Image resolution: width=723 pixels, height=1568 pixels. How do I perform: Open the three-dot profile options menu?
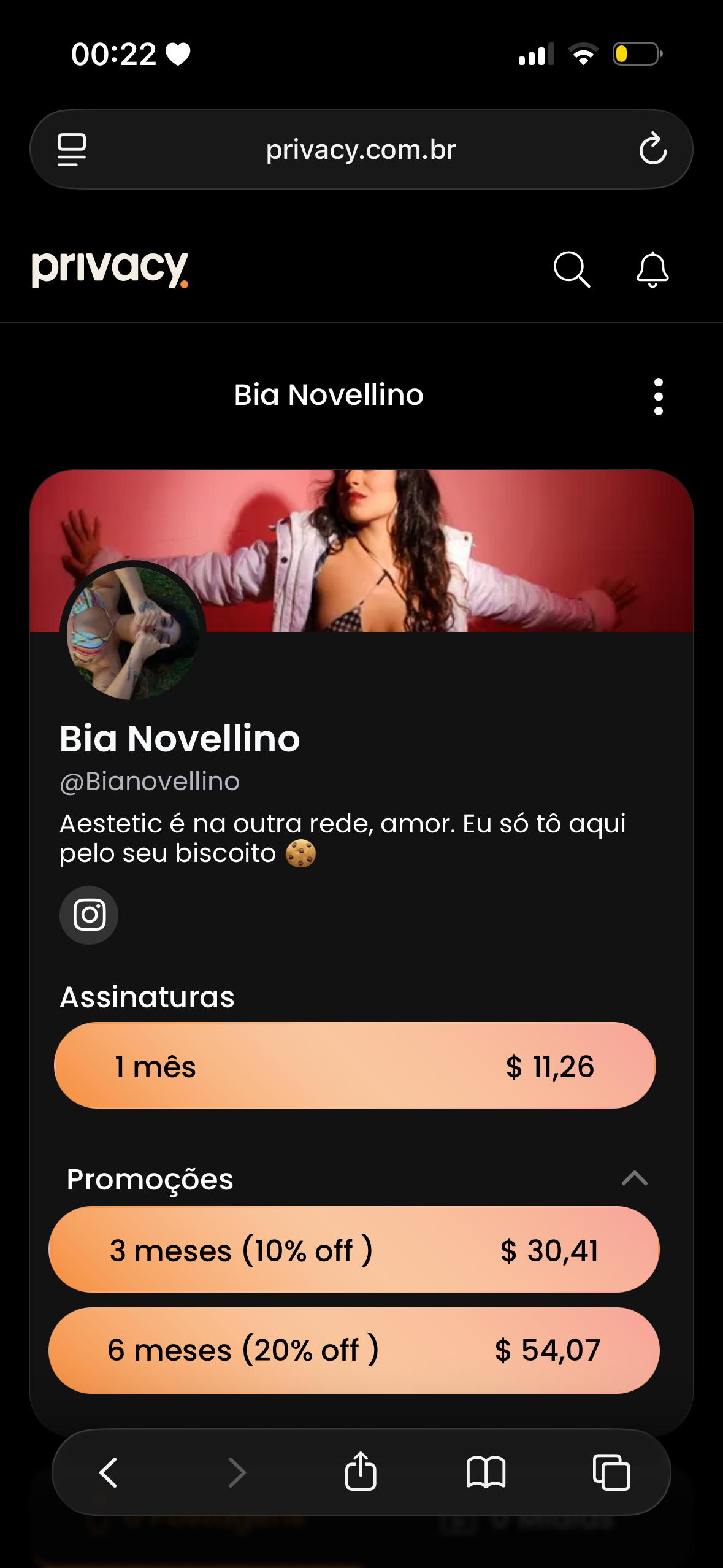tap(658, 396)
